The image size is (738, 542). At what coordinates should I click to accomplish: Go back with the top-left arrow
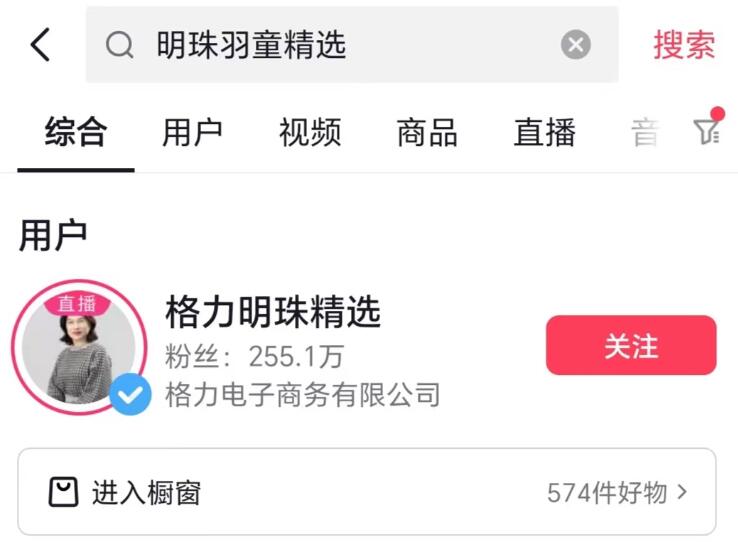tap(40, 45)
